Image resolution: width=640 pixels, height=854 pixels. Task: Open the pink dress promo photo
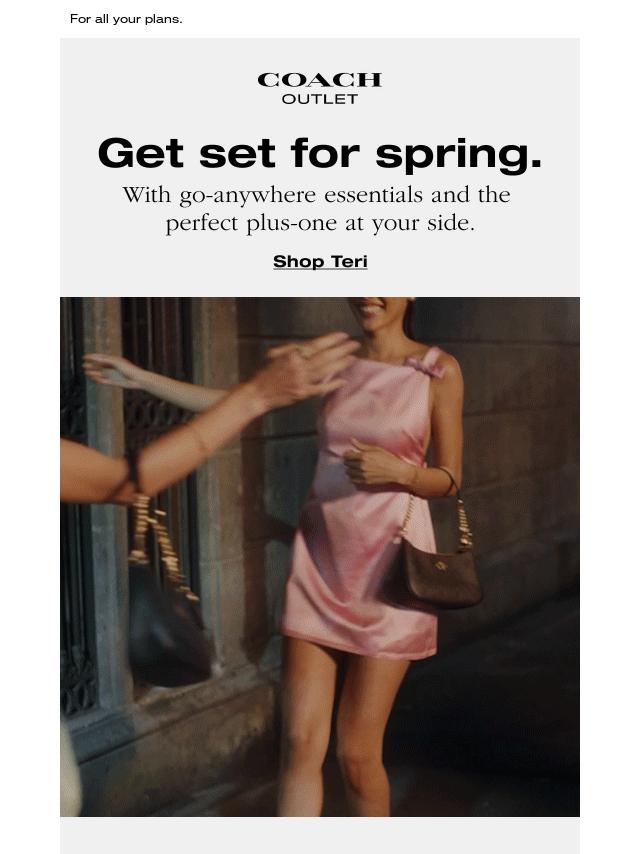pos(320,556)
